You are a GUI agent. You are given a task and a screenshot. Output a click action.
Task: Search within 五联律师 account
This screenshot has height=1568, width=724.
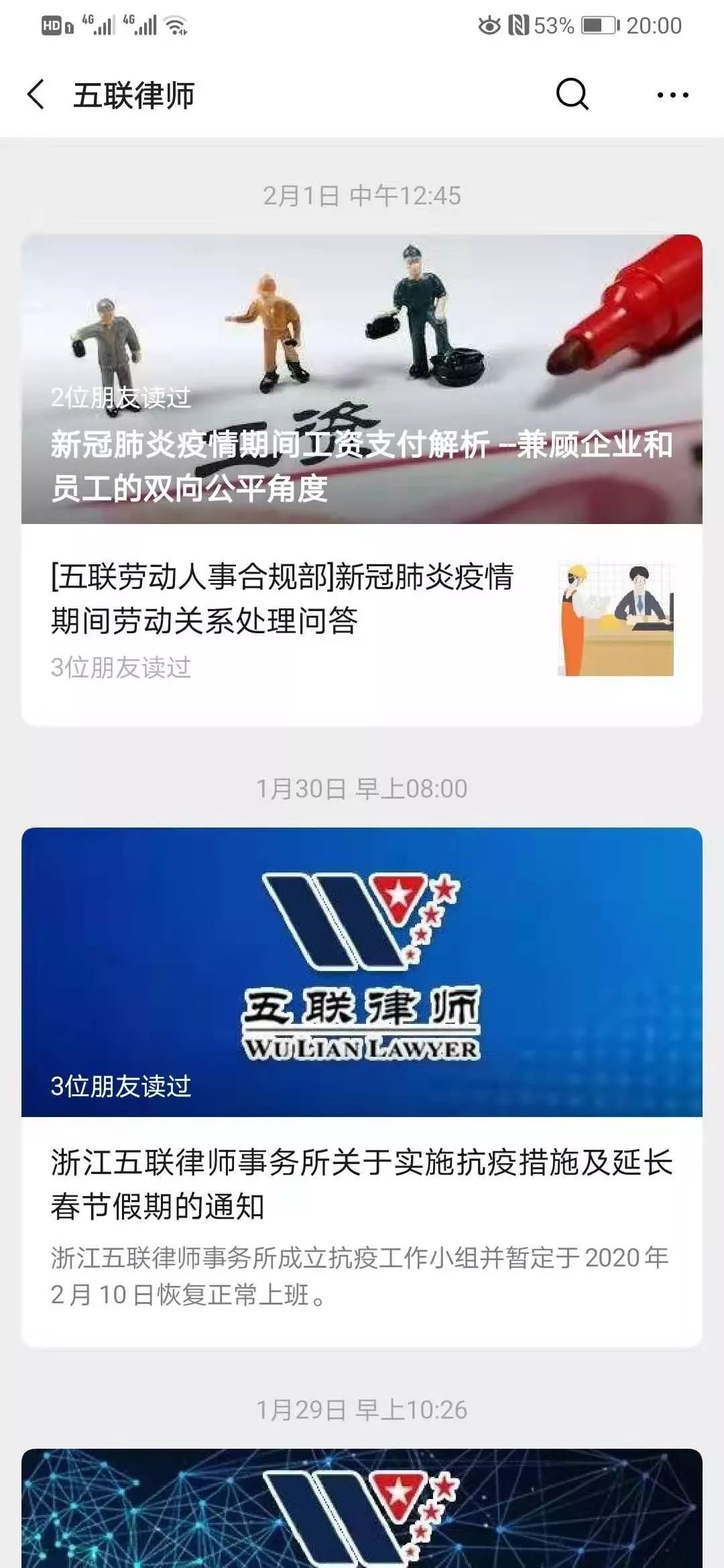[572, 94]
